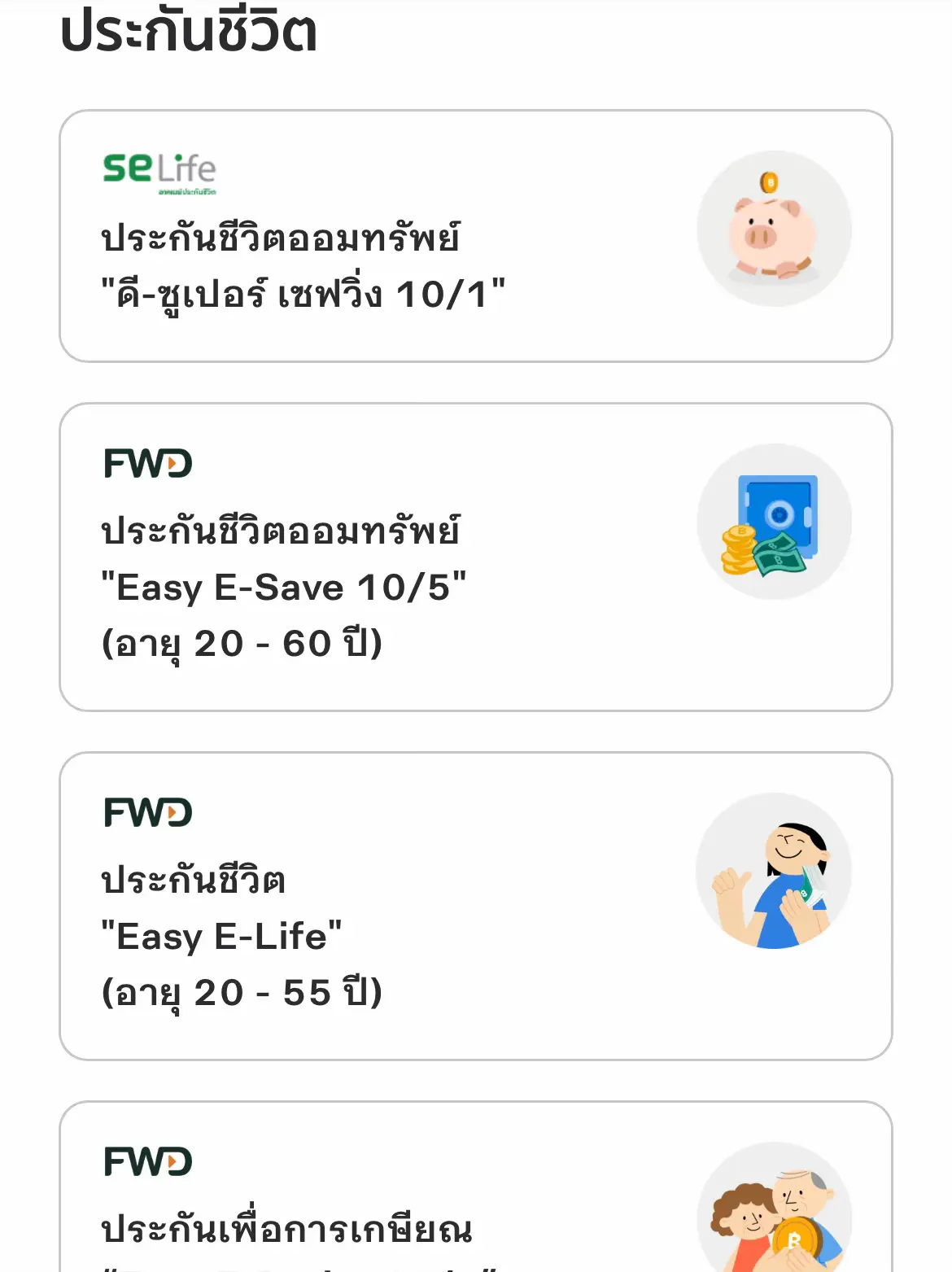Open the ดี-ซูเปอร์ เซฟวิ่ง 10/1 product card
The image size is (952, 1272).
[x=476, y=234]
